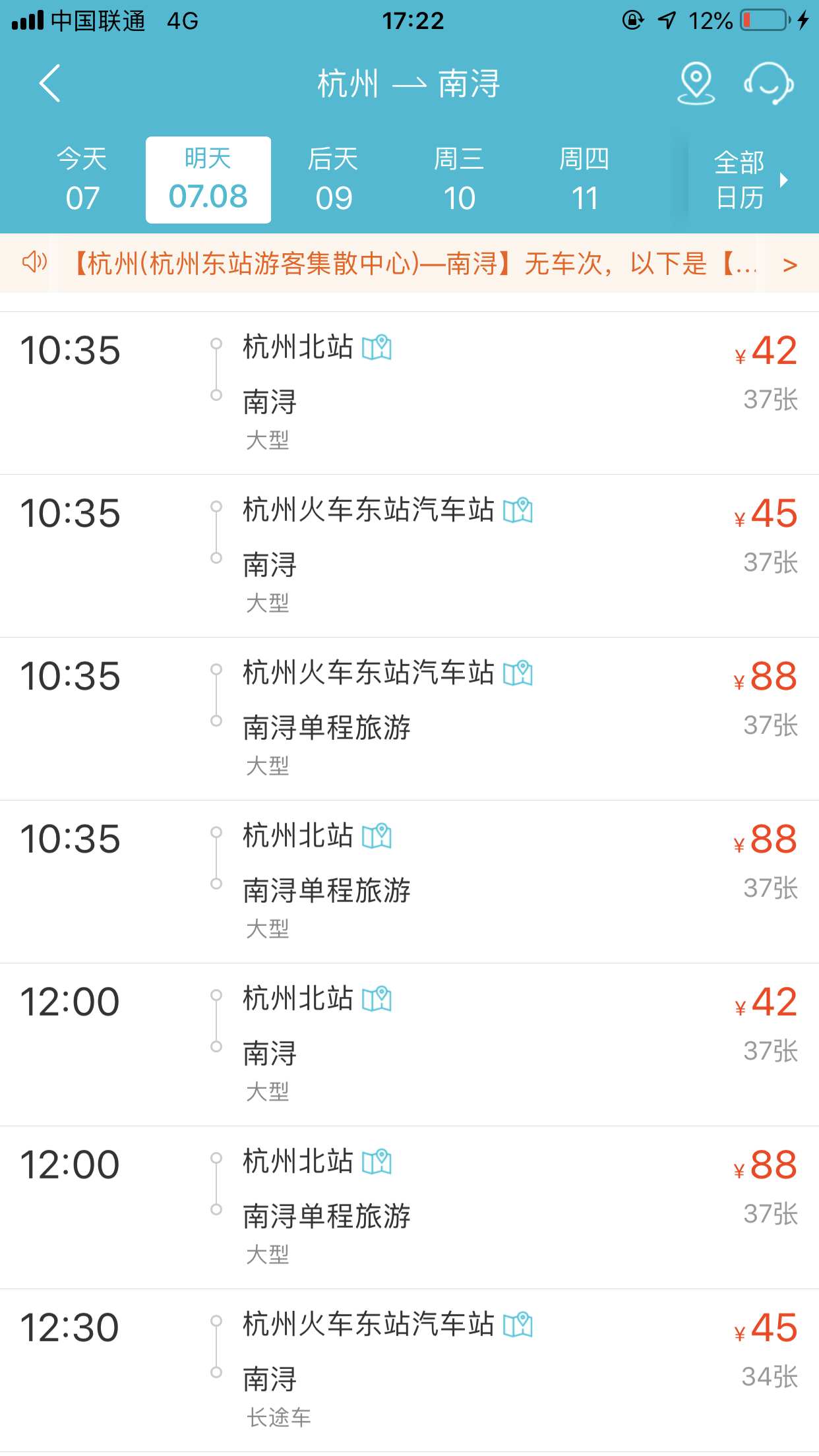Open 12:00 杭州北站 to 南浔 ¥42 trip
The image size is (819, 1456).
point(409,1045)
